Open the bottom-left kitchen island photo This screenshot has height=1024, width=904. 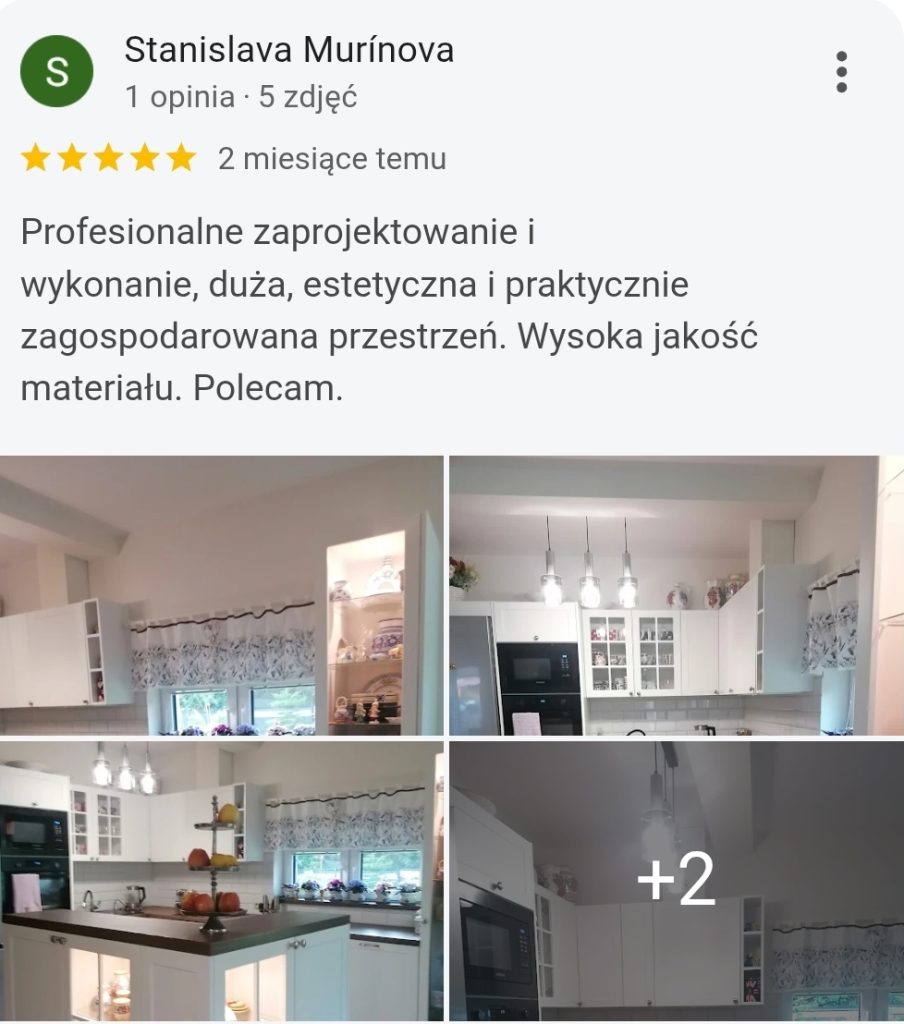pos(222,880)
